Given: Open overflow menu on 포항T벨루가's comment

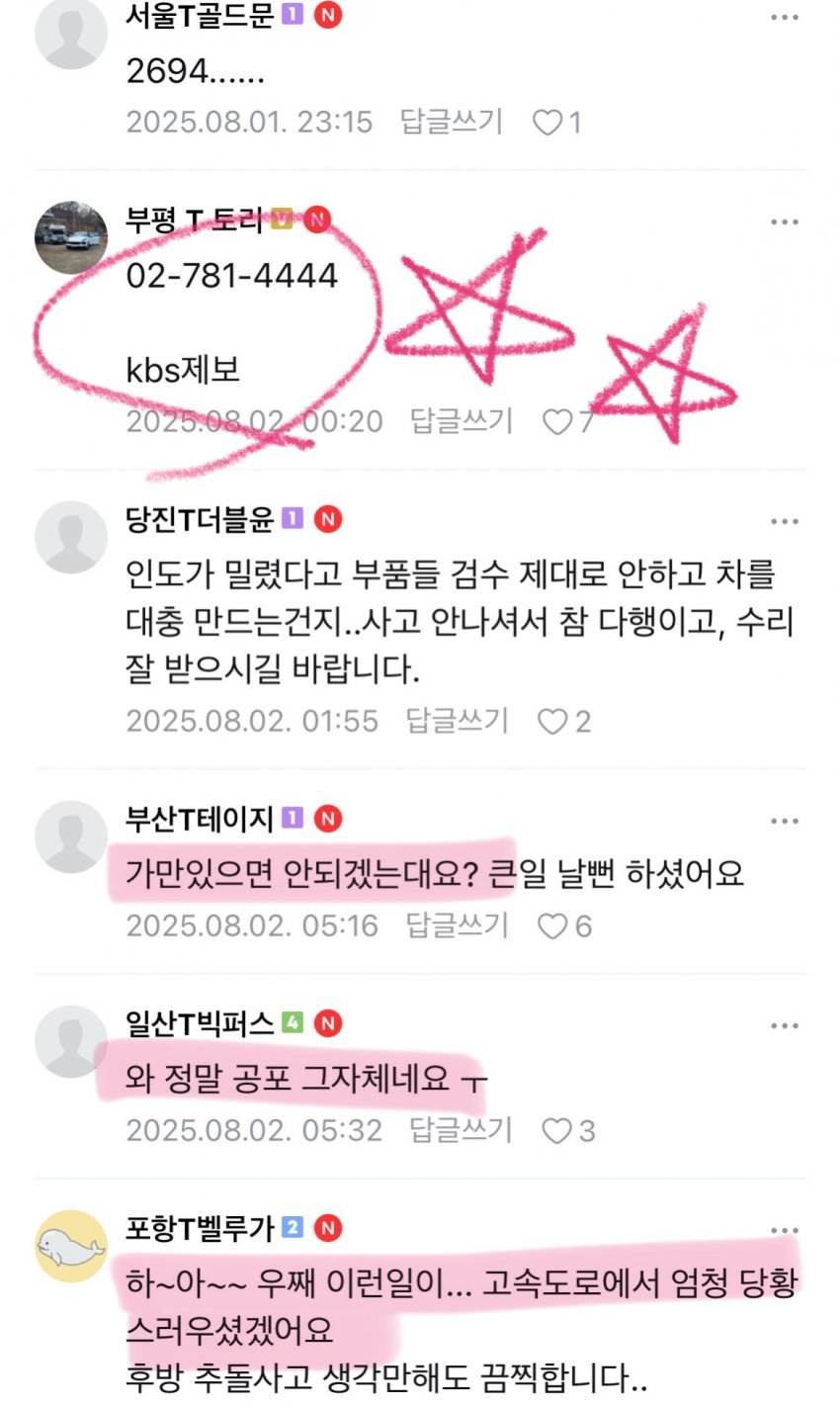Looking at the screenshot, I should [785, 1231].
